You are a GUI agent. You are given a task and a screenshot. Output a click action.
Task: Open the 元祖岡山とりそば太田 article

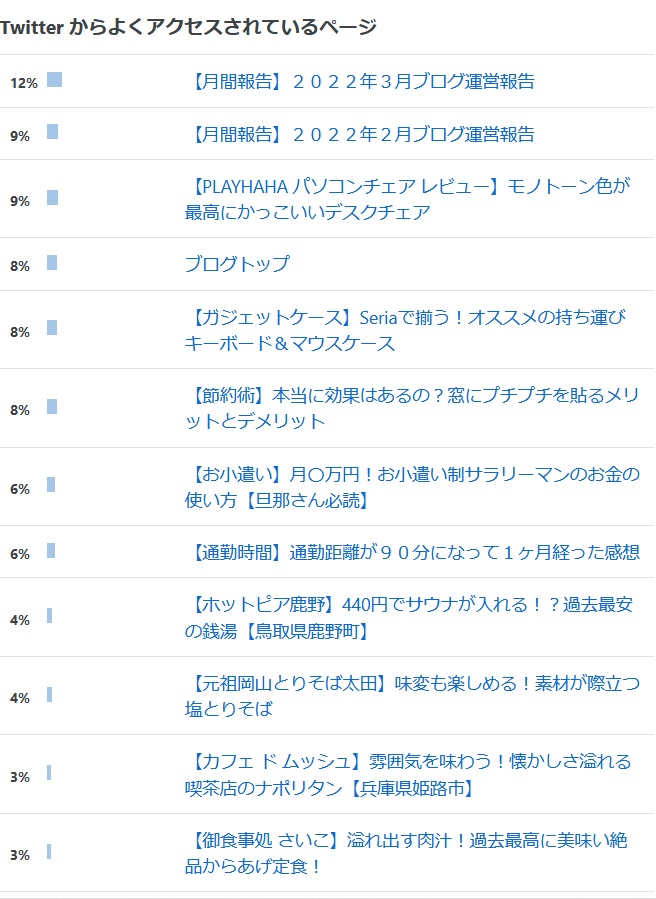coord(412,696)
